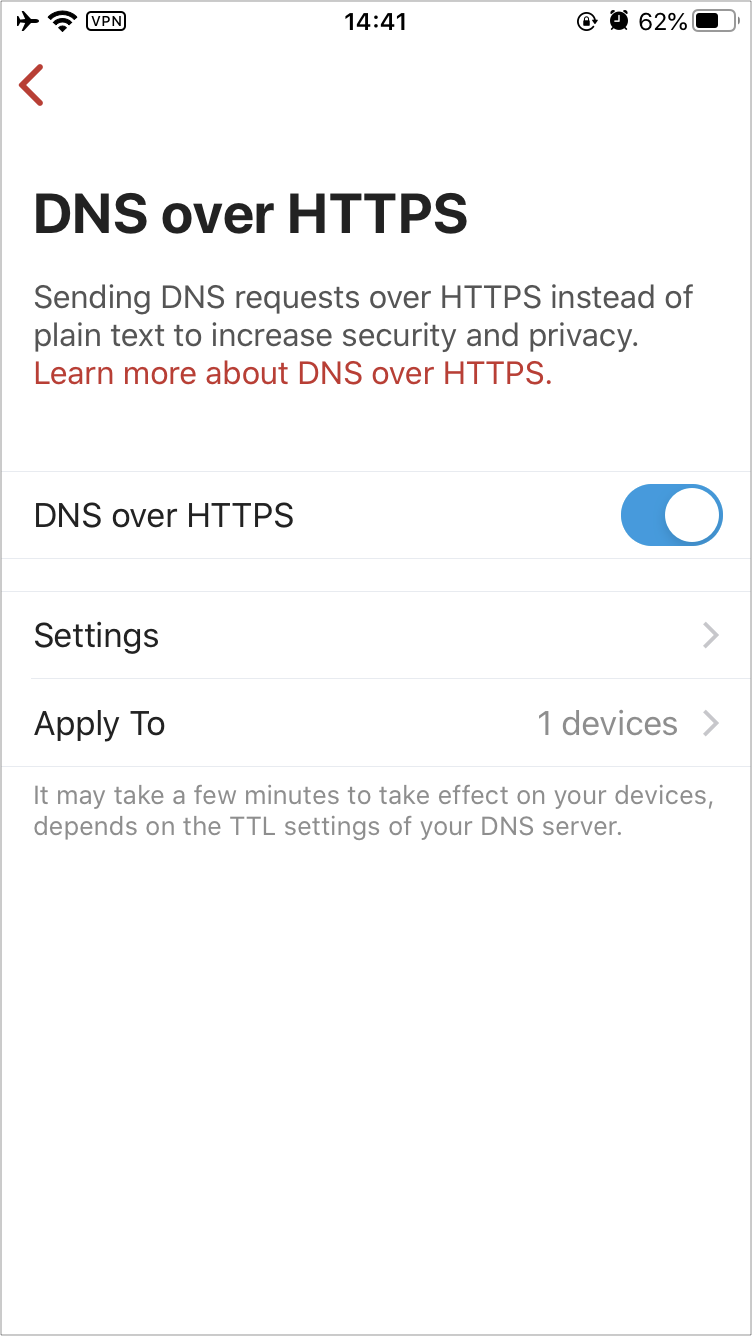Go back using the red arrow
Screen dimensions: 752x1336
click(x=32, y=85)
